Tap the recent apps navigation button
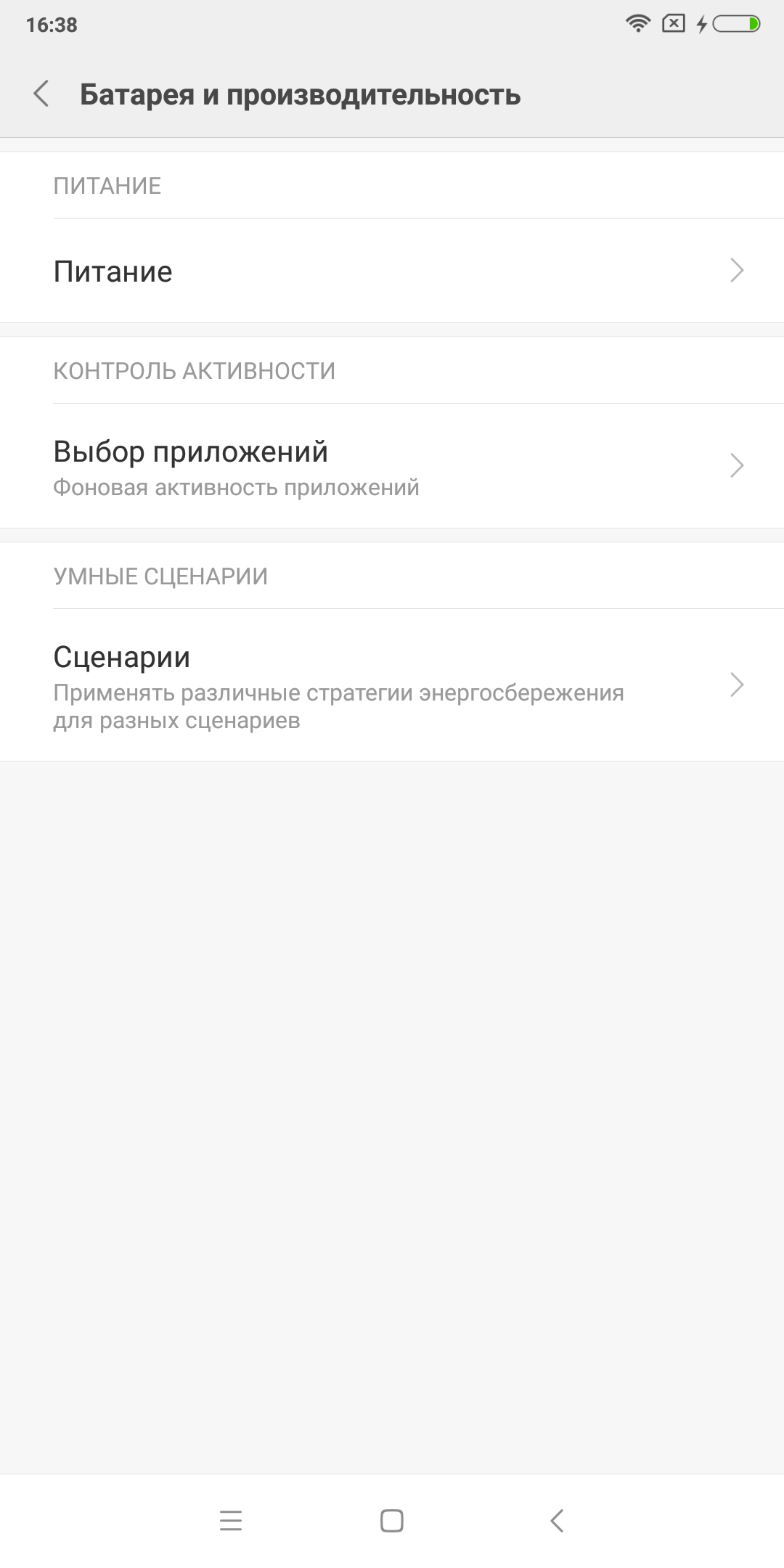Image resolution: width=784 pixels, height=1568 pixels. [x=231, y=1520]
